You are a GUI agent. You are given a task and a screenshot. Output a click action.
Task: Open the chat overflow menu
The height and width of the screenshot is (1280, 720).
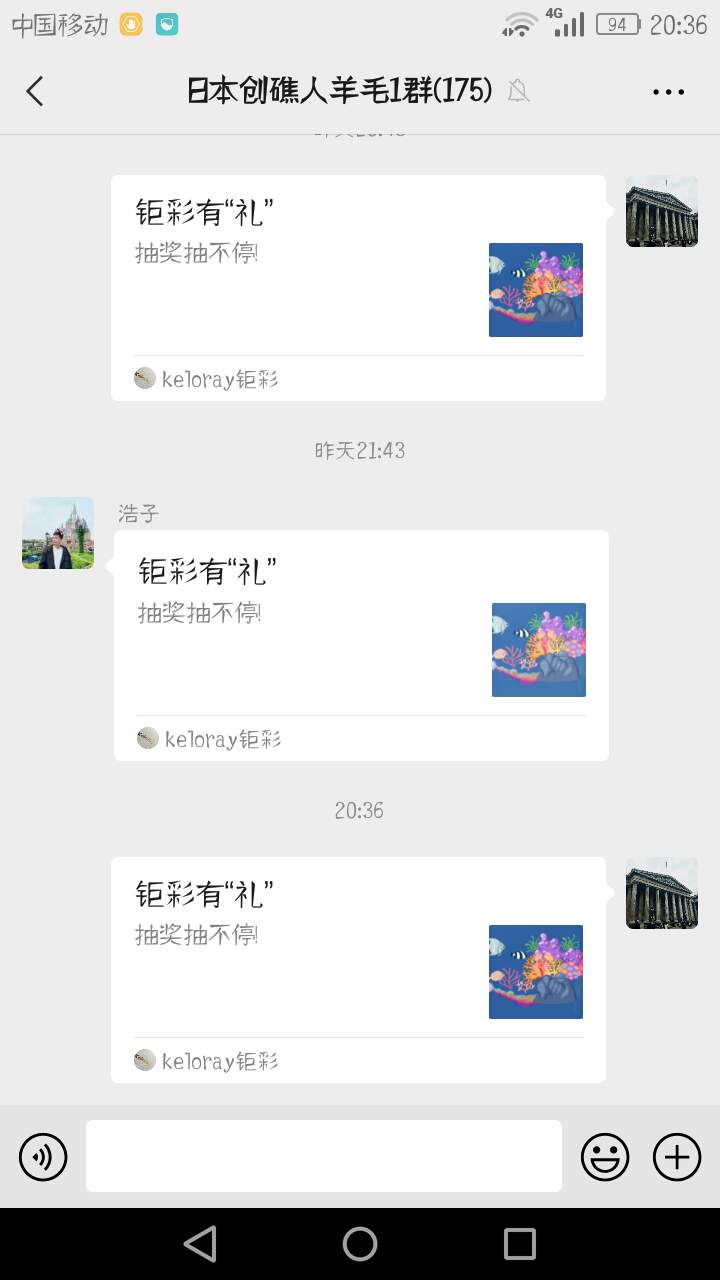[x=668, y=92]
